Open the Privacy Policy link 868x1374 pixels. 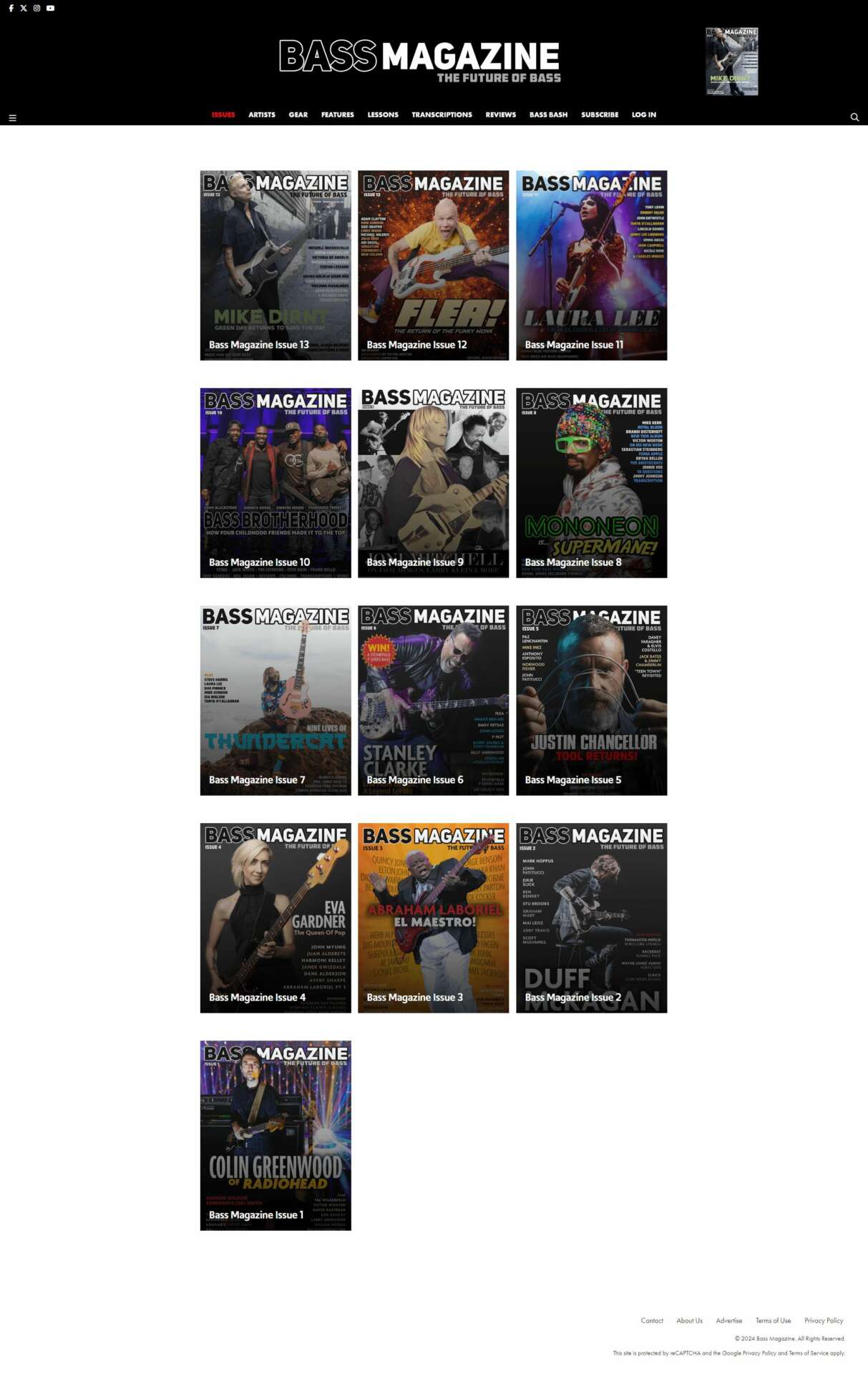pos(824,1320)
